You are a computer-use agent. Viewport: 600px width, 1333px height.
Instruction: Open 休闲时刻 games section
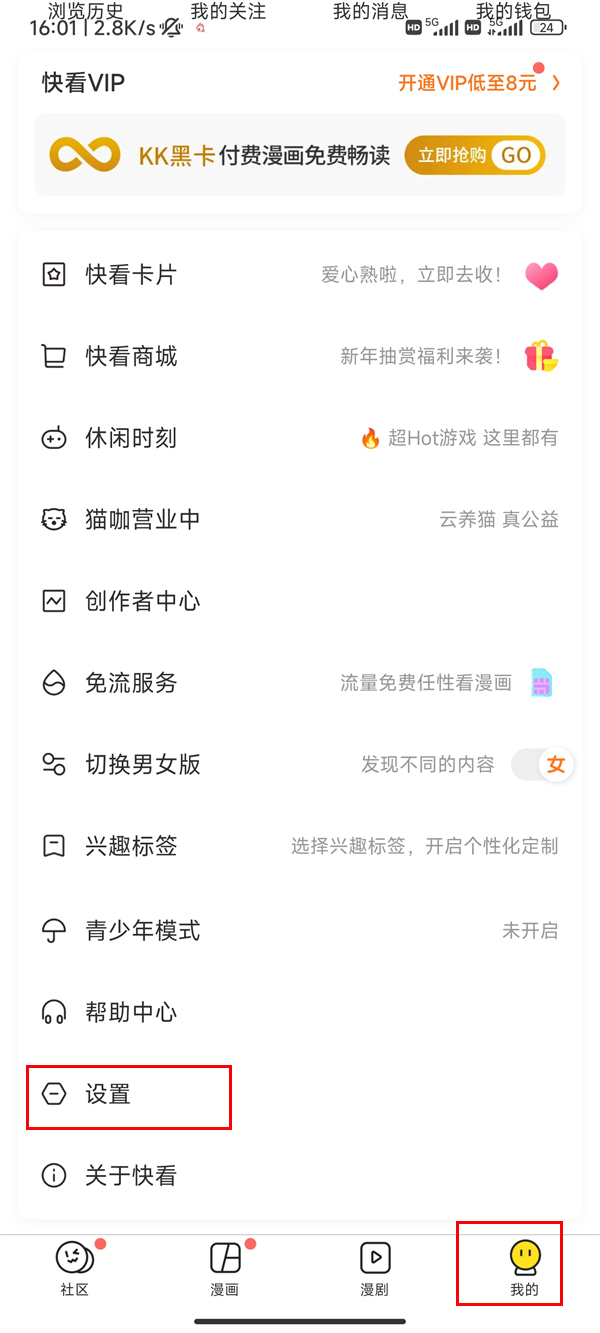tap(300, 438)
